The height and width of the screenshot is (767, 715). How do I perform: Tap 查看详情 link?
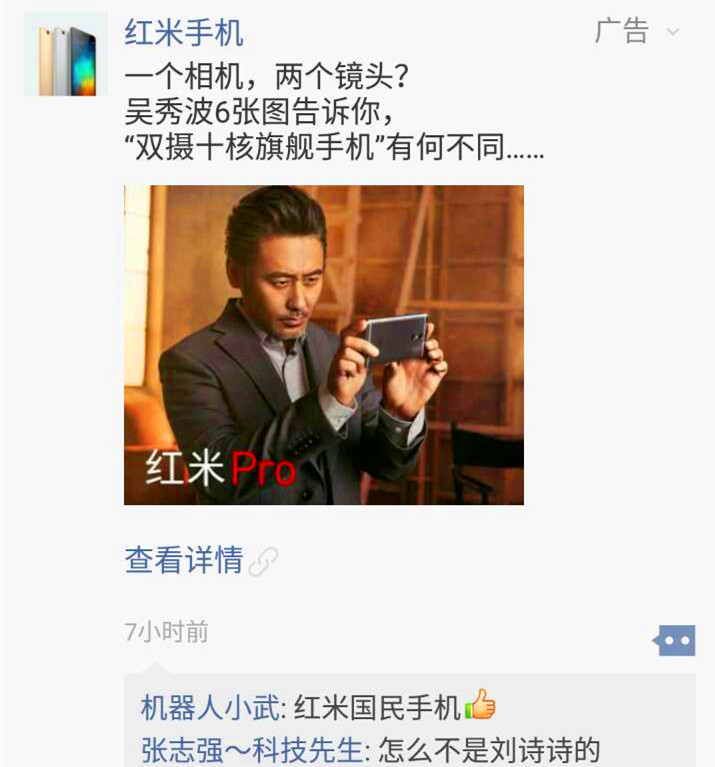[185, 560]
